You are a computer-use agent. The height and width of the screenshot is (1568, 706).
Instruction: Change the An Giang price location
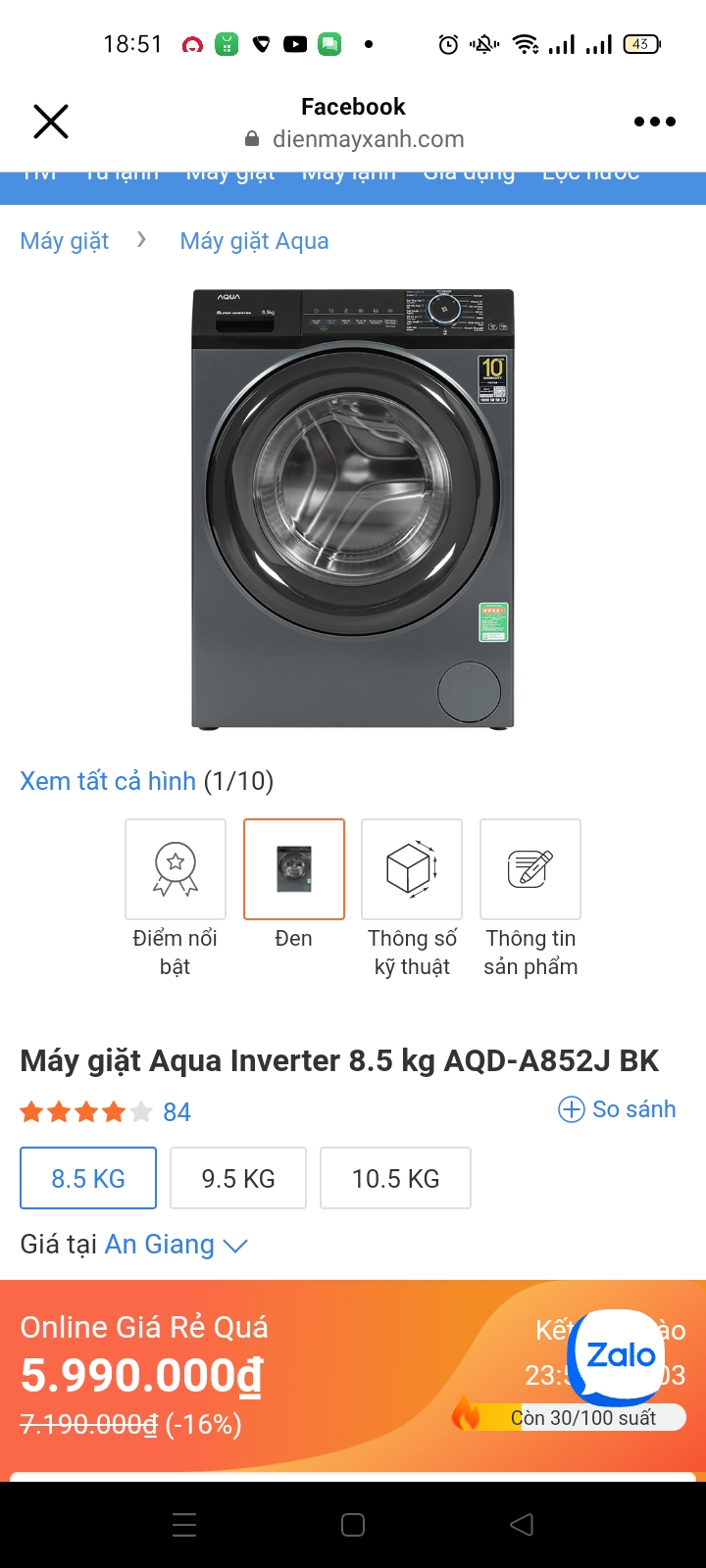tap(175, 1245)
